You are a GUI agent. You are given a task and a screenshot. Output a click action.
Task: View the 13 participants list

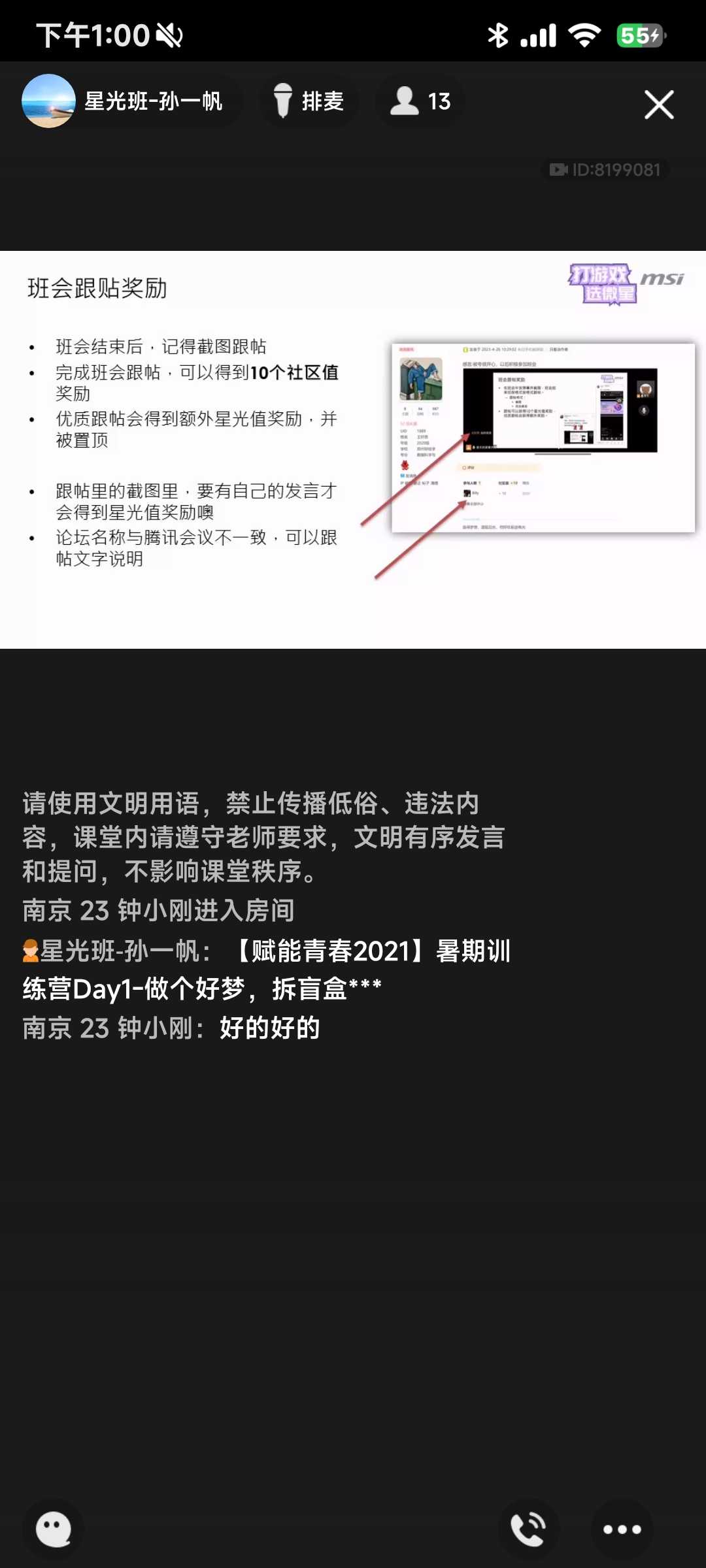point(420,101)
